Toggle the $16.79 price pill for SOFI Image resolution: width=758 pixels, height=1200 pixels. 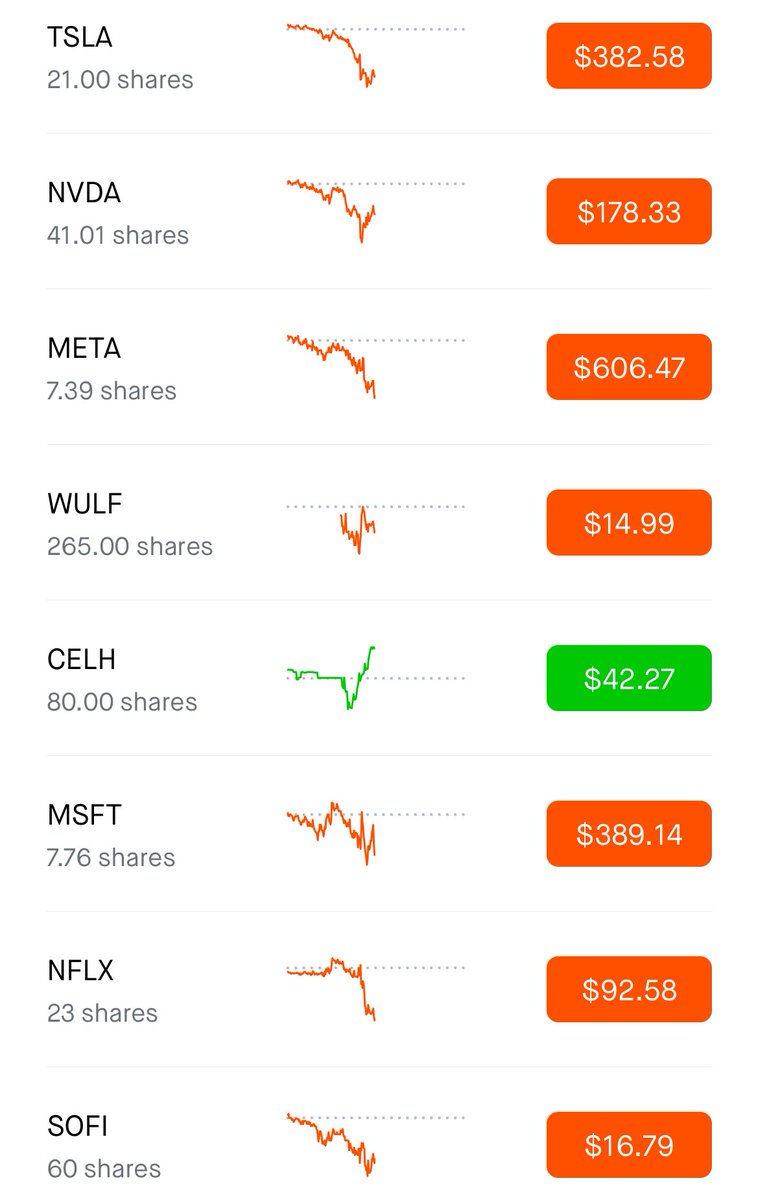click(x=629, y=1145)
